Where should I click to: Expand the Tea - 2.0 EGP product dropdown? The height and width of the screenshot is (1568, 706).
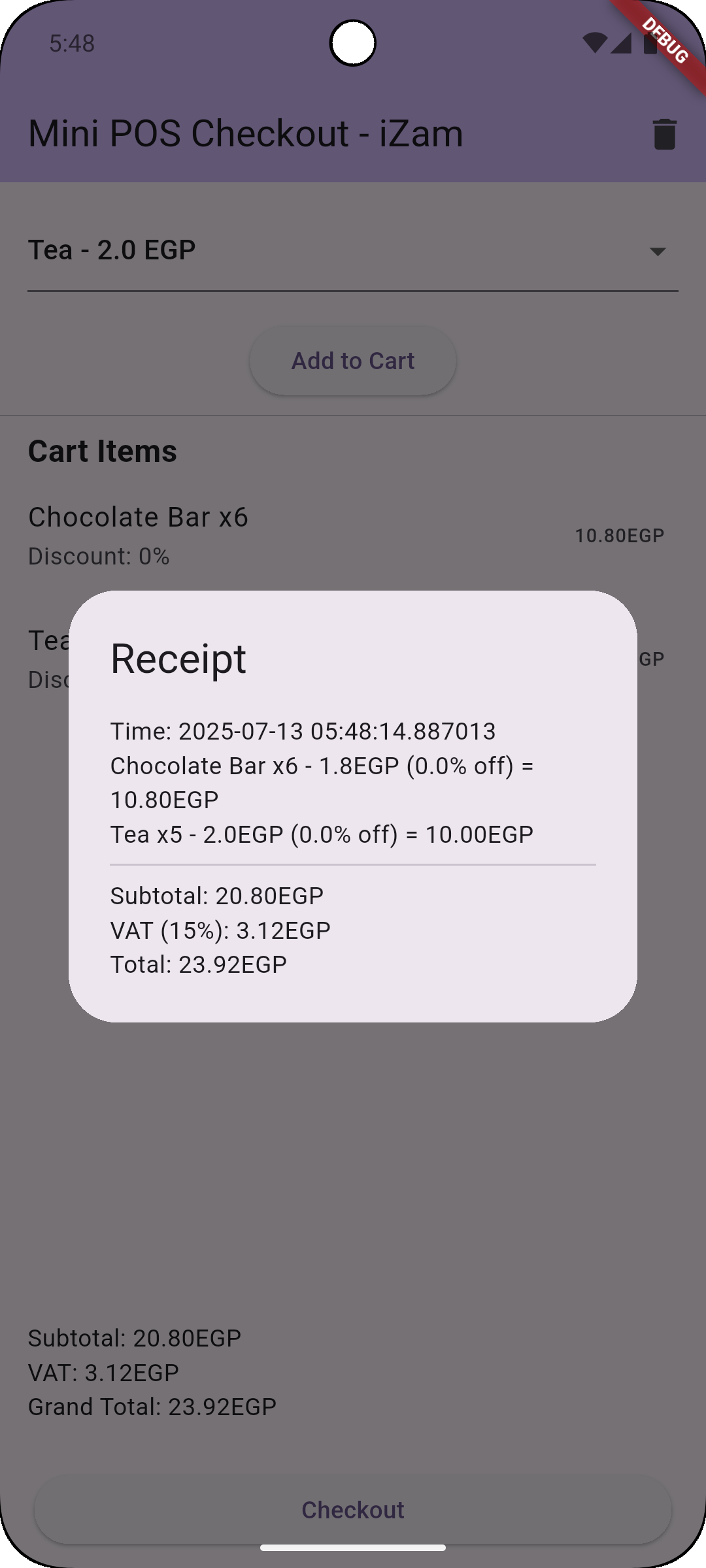[x=353, y=252]
